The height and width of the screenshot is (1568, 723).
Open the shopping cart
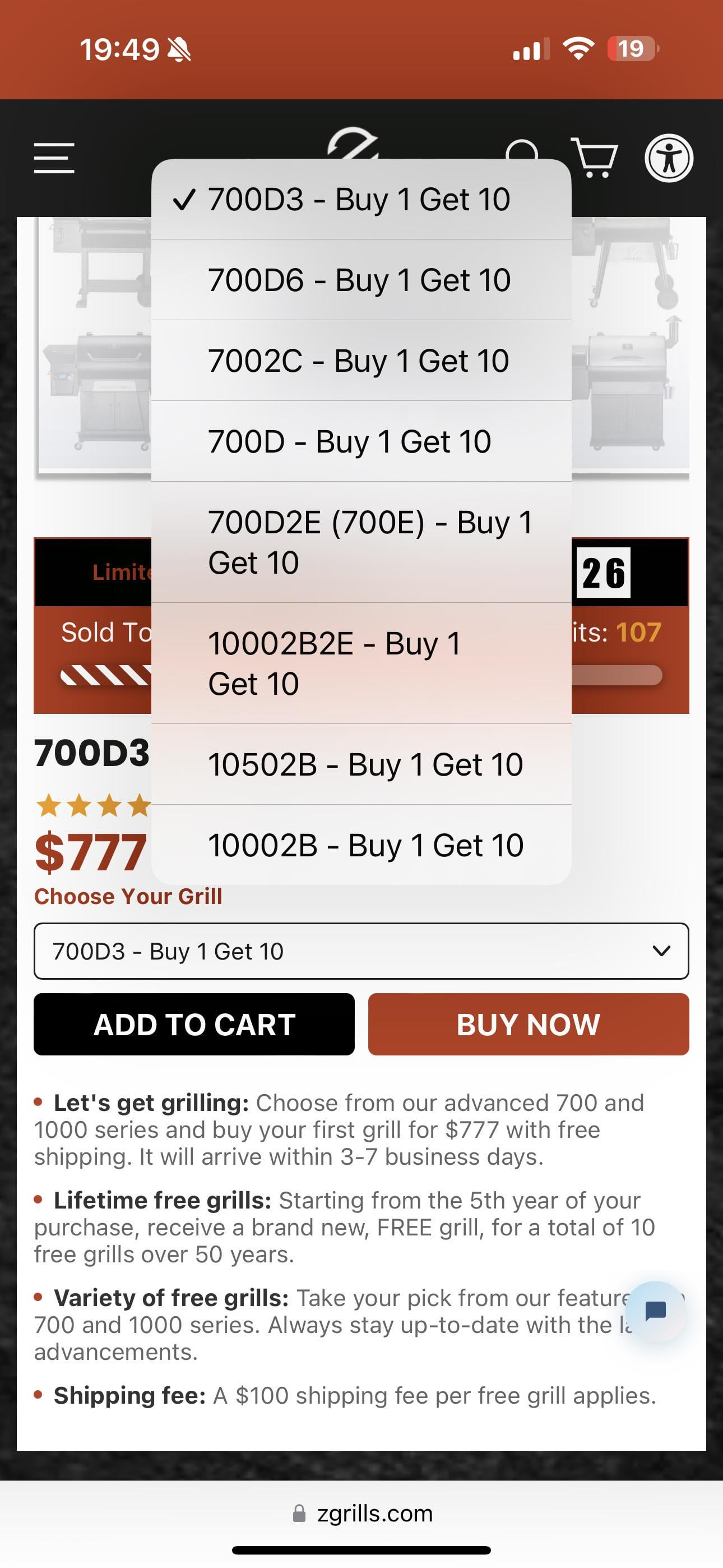click(594, 158)
